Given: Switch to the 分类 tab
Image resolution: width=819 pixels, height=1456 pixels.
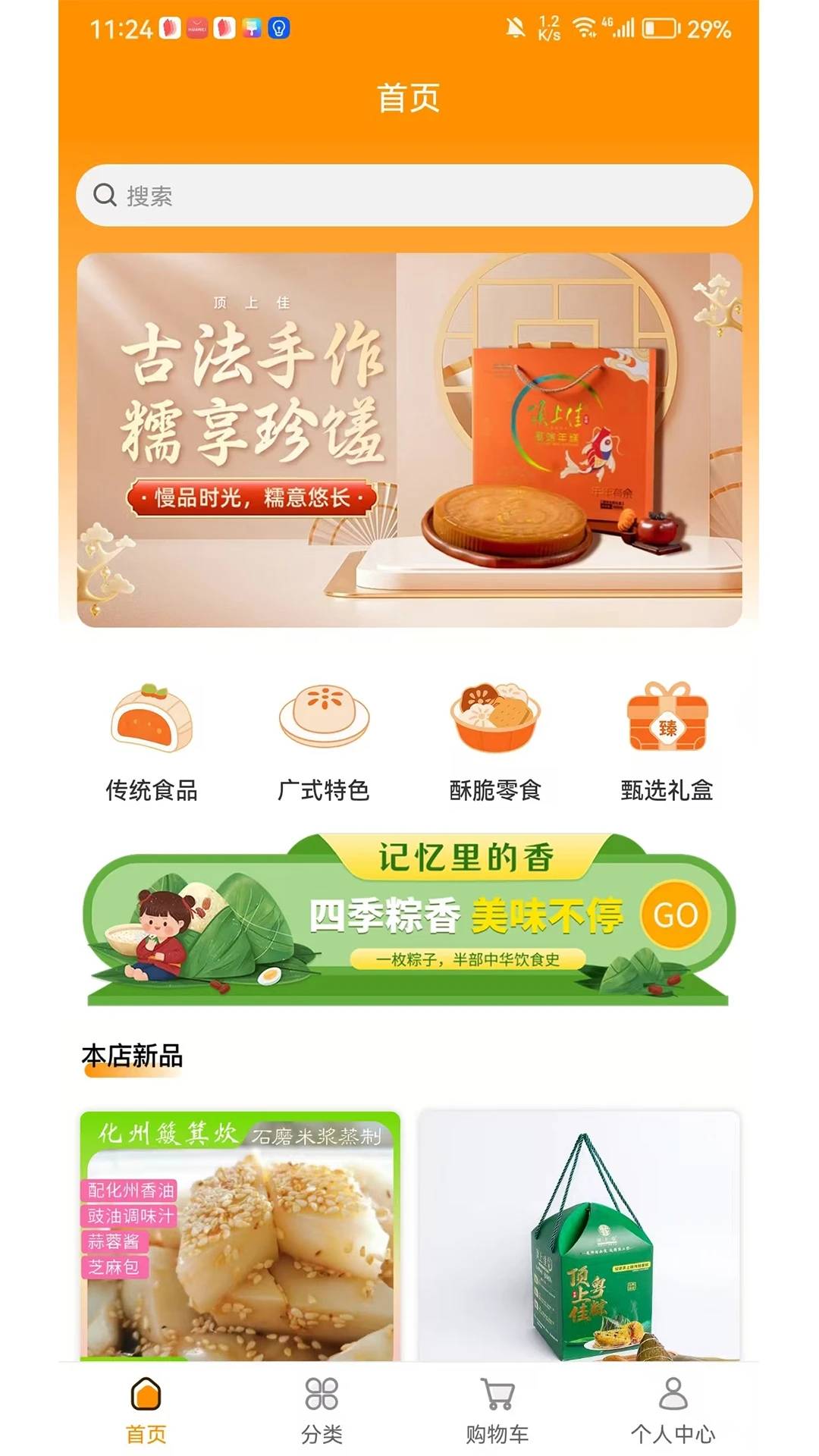Looking at the screenshot, I should pyautogui.click(x=322, y=1409).
